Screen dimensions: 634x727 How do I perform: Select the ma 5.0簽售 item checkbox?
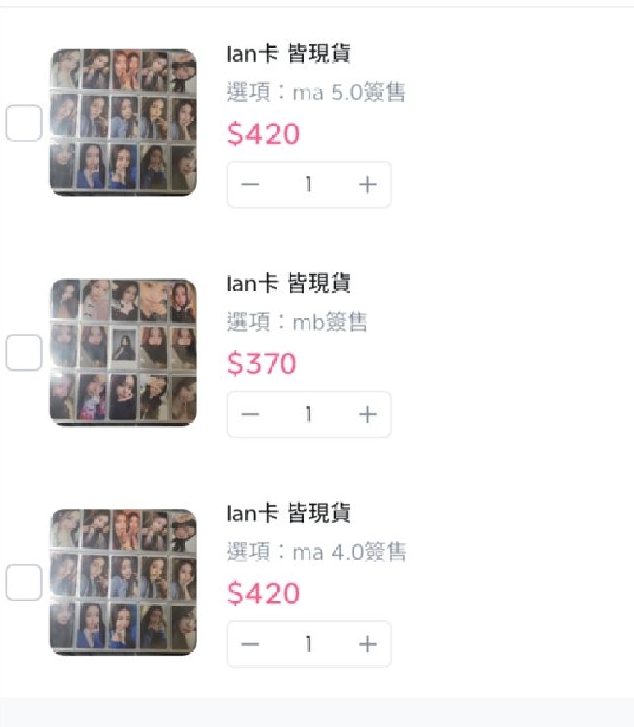[x=23, y=123]
